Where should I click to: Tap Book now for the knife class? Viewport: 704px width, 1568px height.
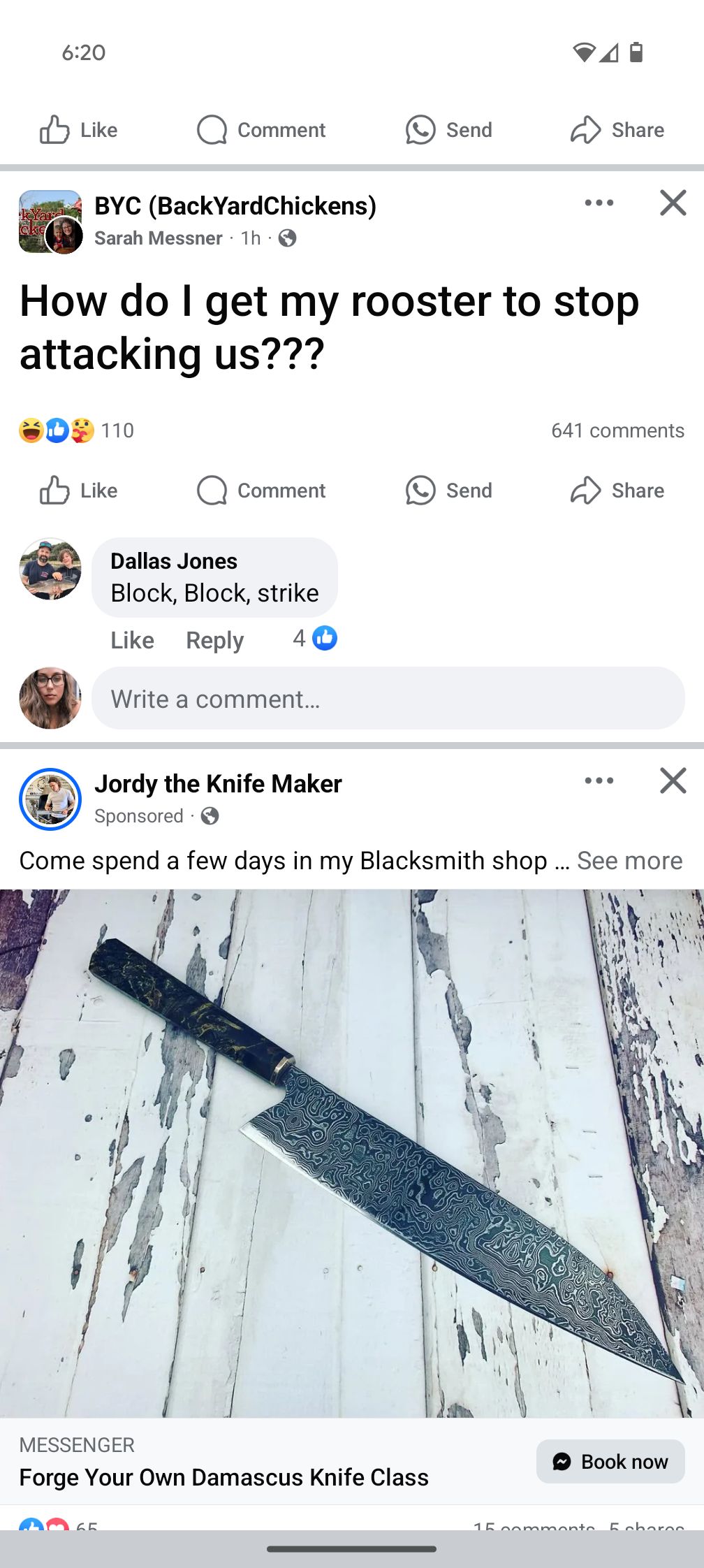pyautogui.click(x=610, y=1462)
